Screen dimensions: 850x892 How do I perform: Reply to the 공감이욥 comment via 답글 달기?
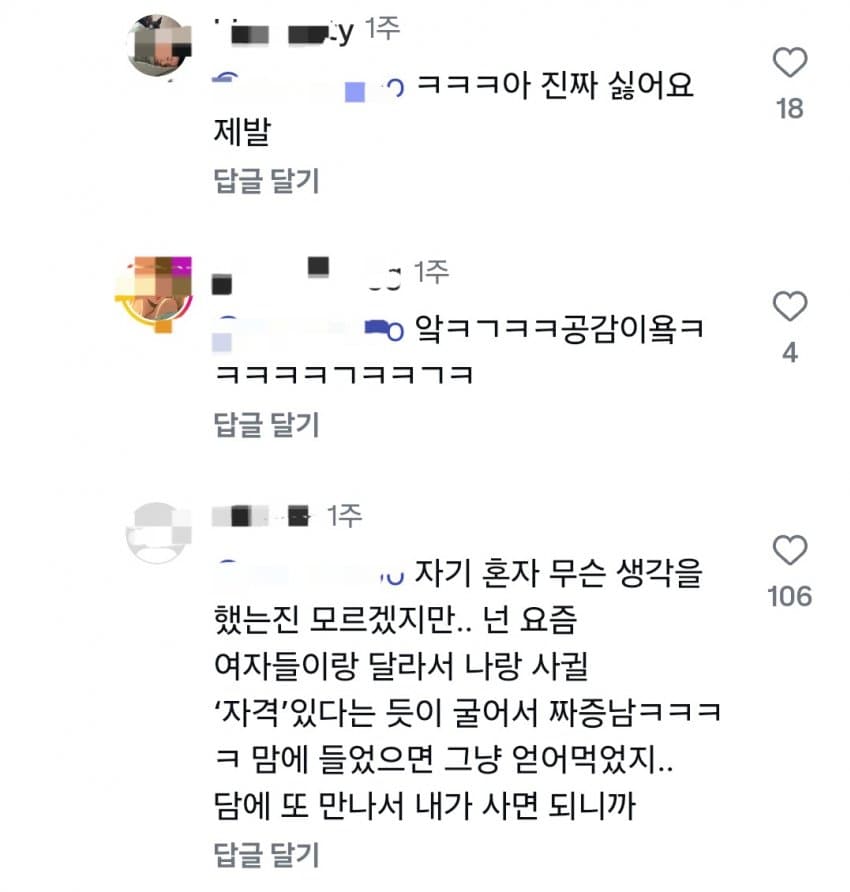(266, 425)
